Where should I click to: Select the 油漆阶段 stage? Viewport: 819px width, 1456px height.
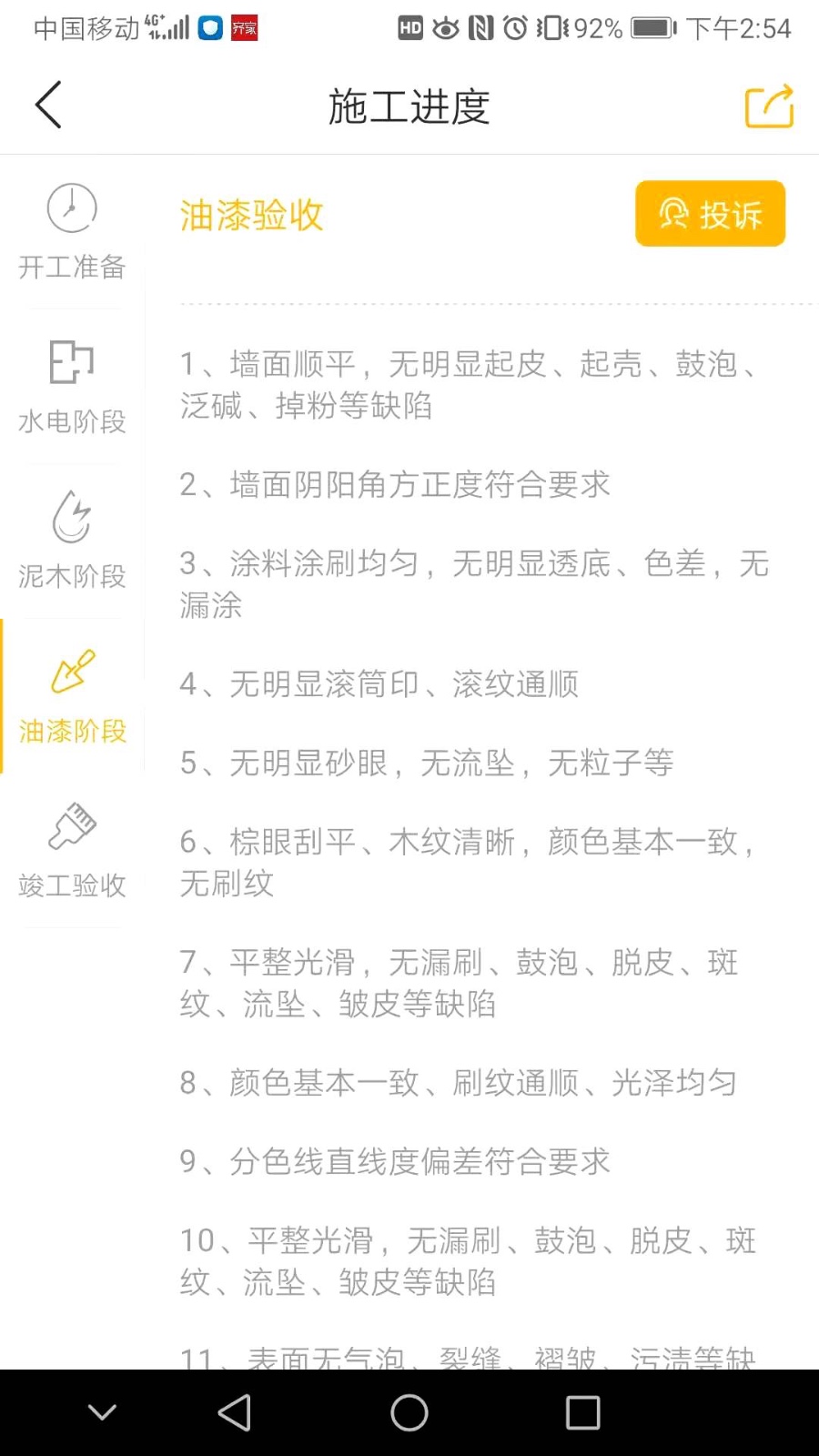point(72,696)
